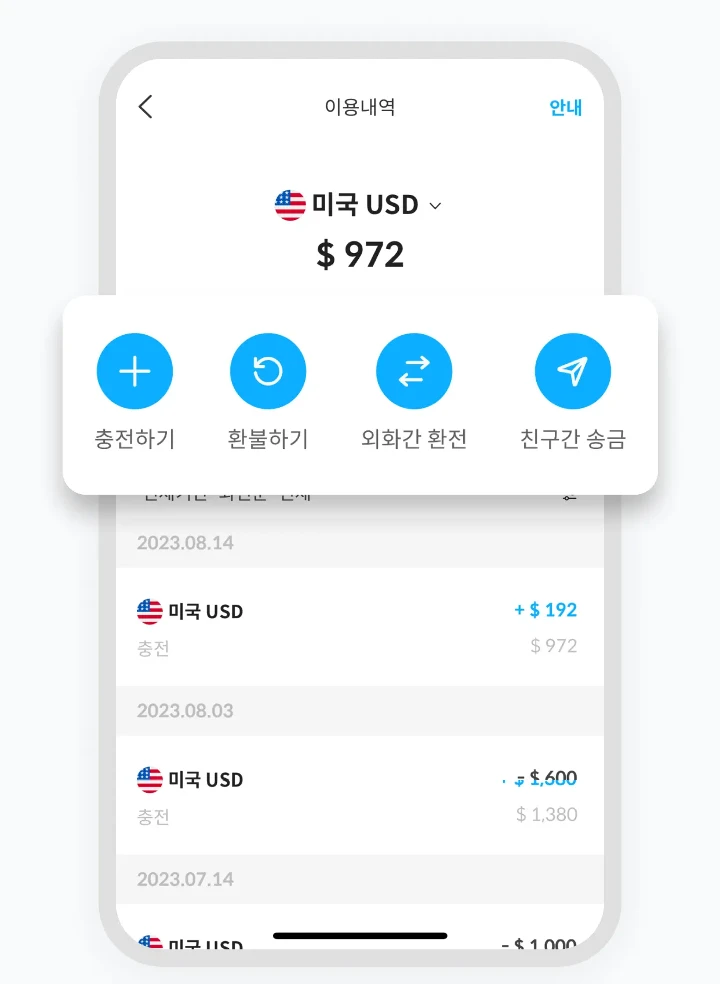
Task: Open the 미국 USD currency selector dropdown
Action: point(360,205)
